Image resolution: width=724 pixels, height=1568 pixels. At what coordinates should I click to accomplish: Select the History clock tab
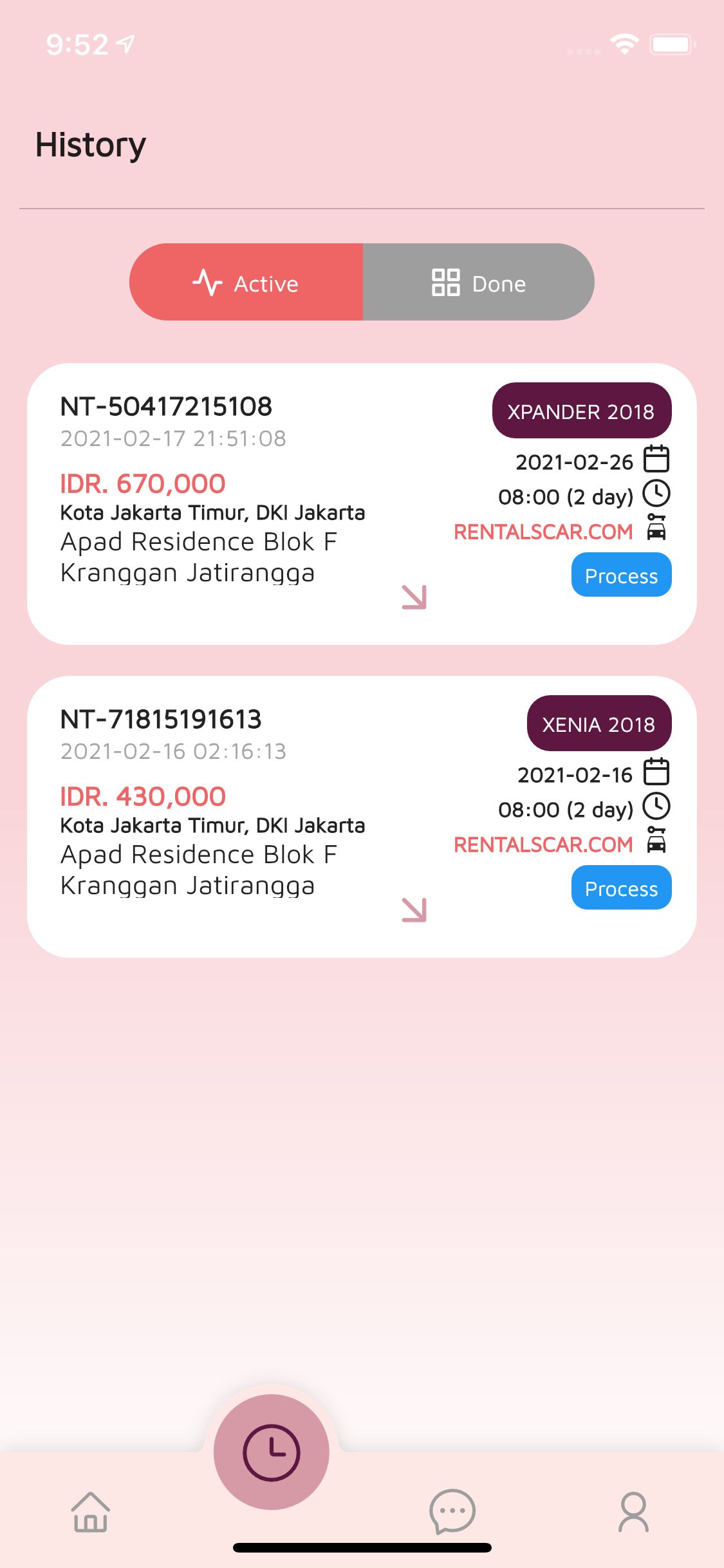click(x=271, y=1453)
